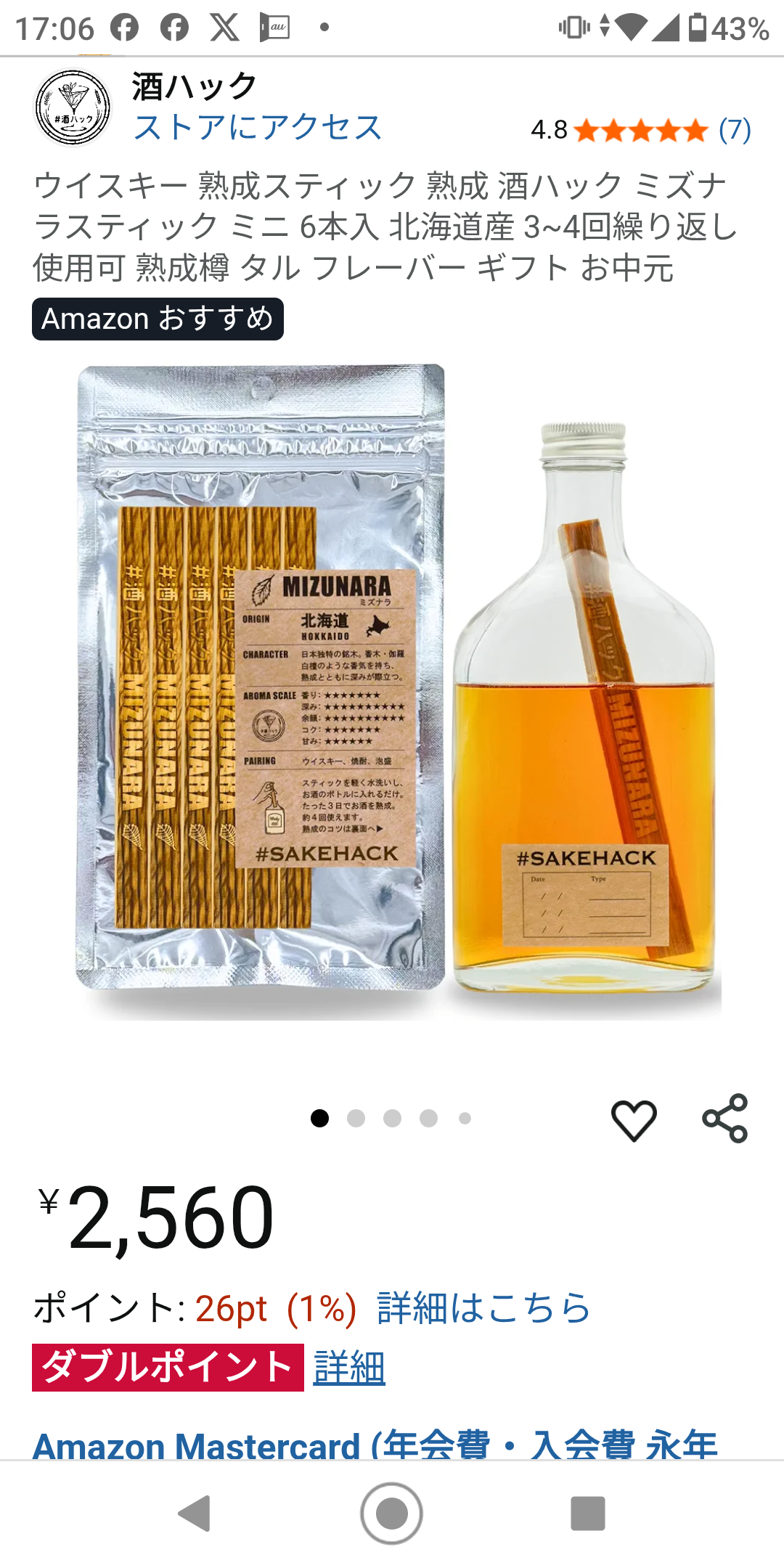Go to the device home screen
The image size is (784, 1568).
click(392, 1514)
